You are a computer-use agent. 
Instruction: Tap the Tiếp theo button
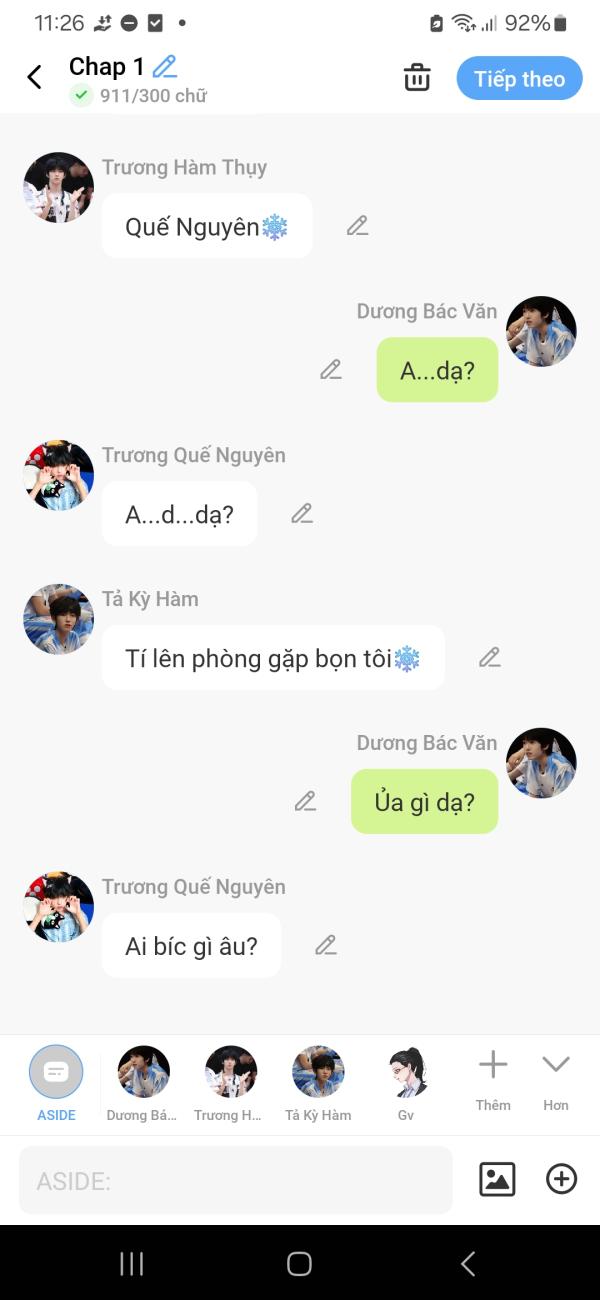coord(519,79)
